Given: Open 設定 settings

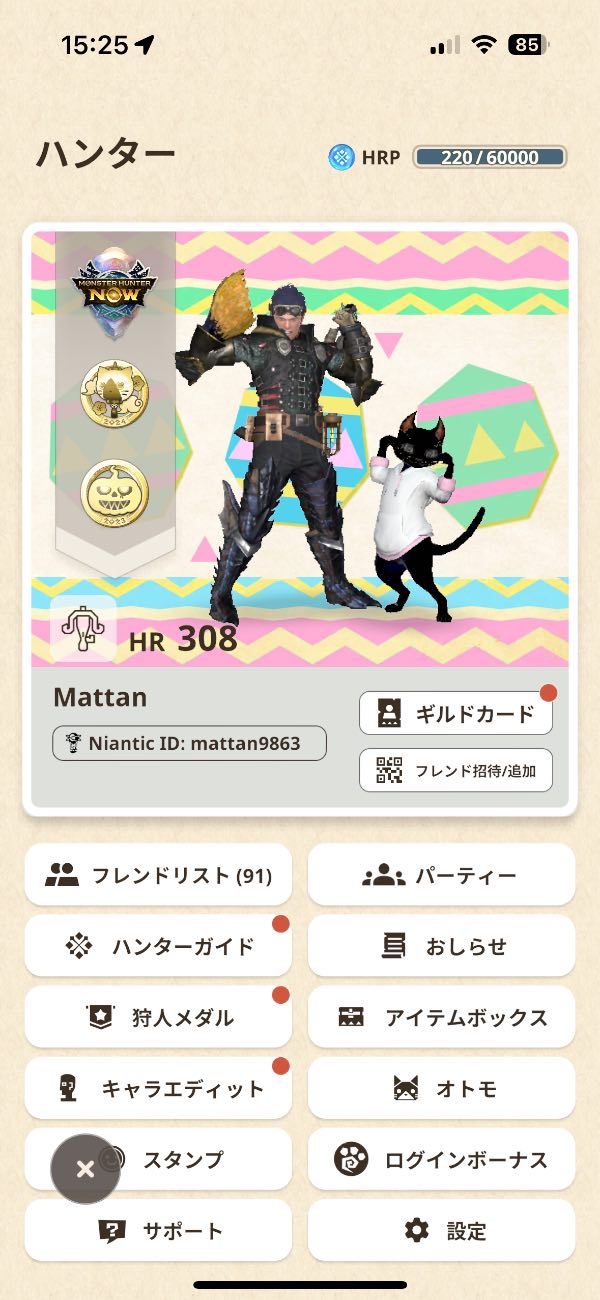Looking at the screenshot, I should [x=441, y=1231].
